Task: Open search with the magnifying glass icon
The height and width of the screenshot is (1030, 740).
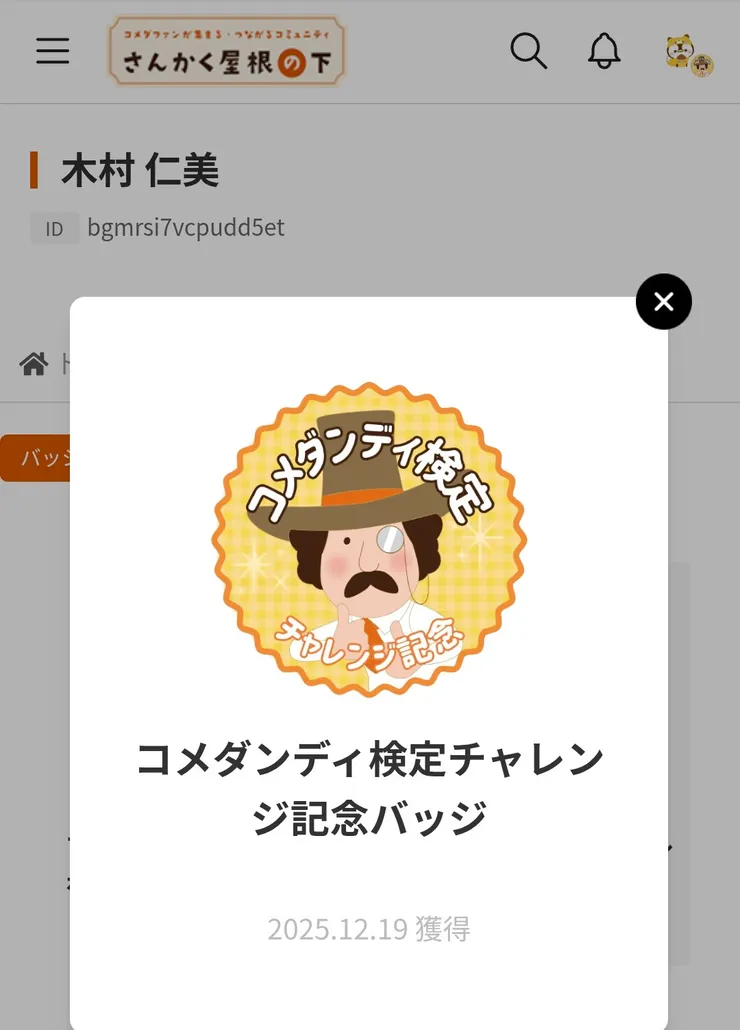Action: click(x=529, y=52)
